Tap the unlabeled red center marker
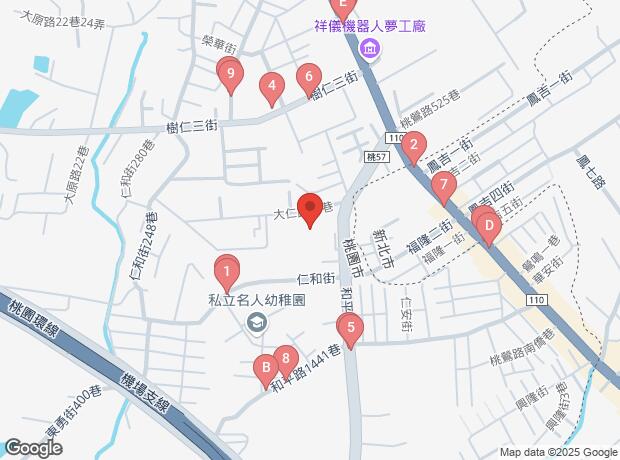620x460 pixels. 310,208
